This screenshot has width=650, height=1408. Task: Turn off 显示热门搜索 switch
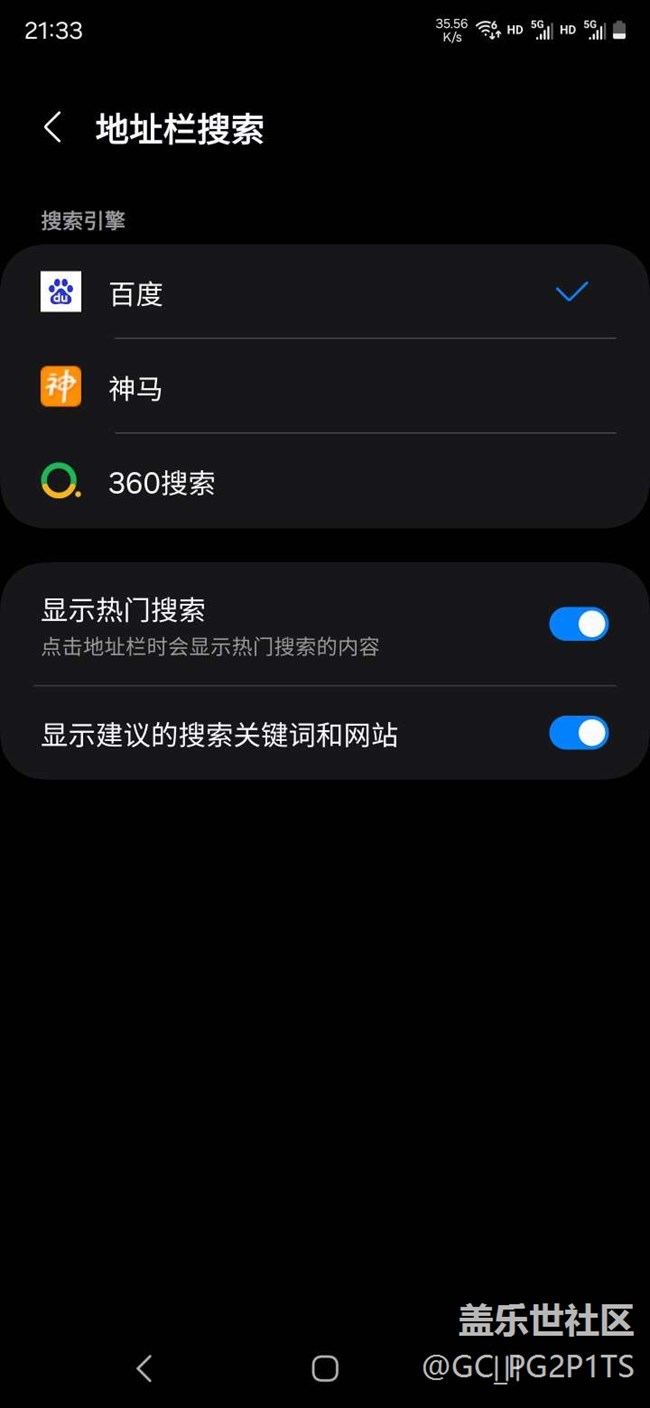coord(578,624)
